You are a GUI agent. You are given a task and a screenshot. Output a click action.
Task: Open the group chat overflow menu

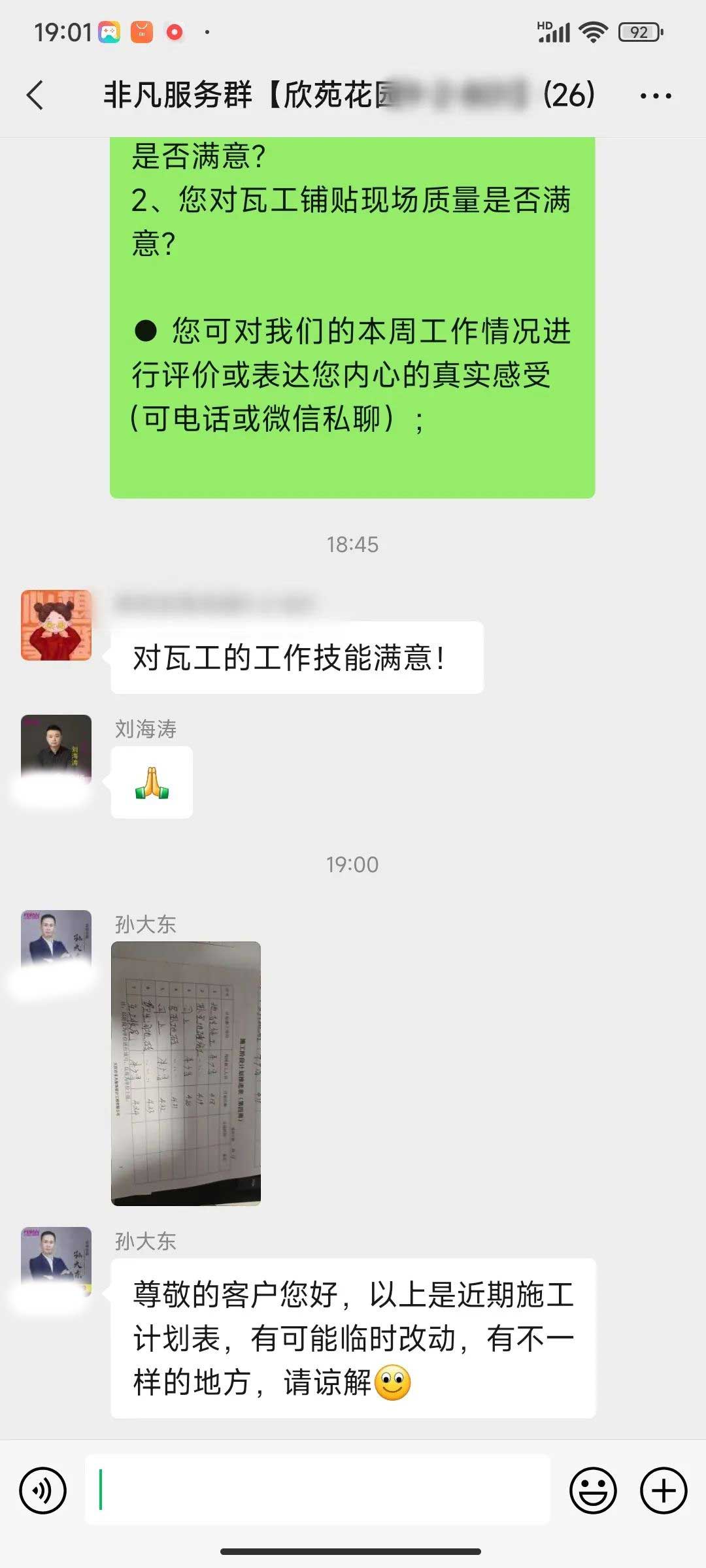click(655, 96)
